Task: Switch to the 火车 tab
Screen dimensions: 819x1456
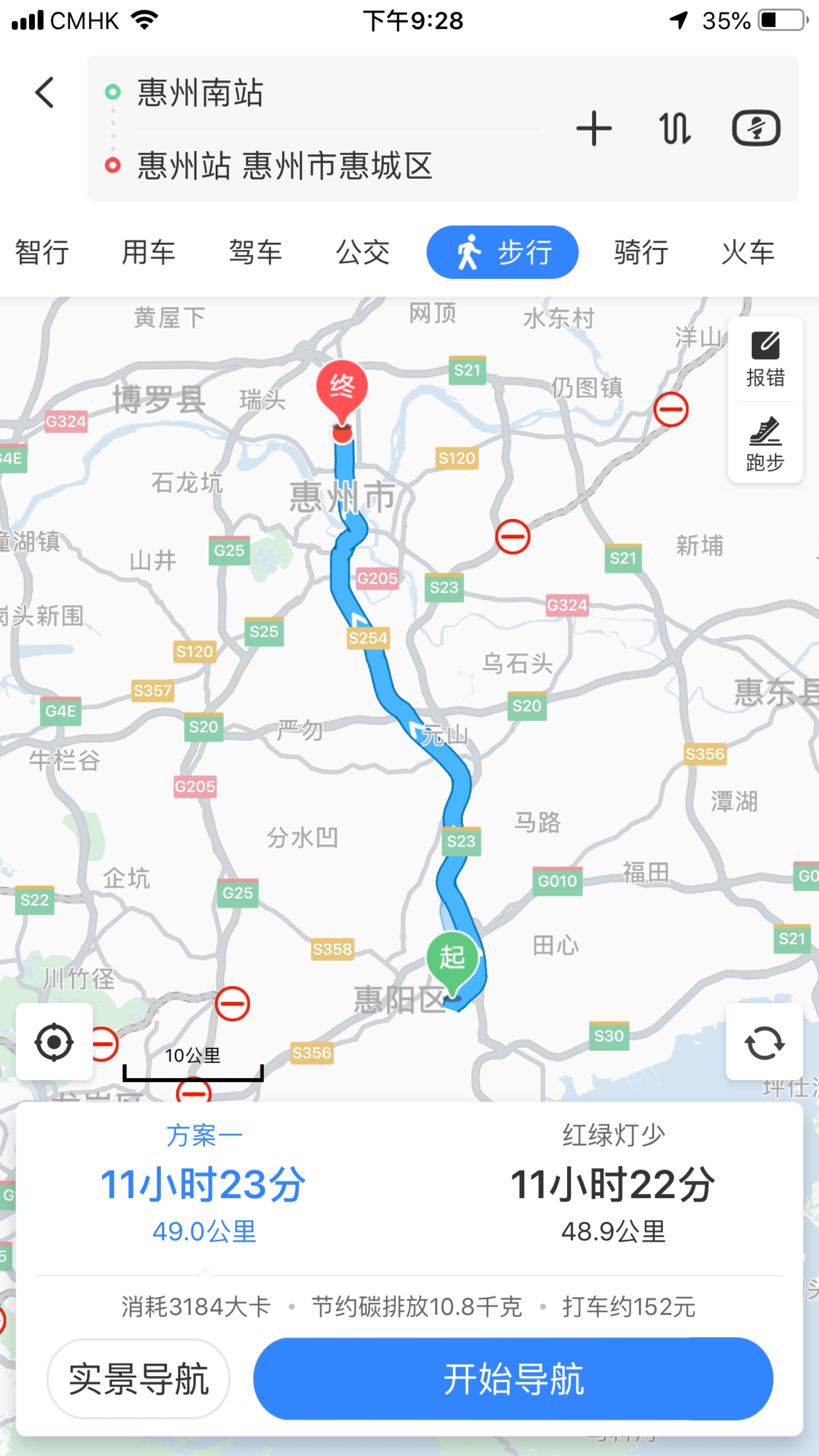Action: tap(748, 252)
